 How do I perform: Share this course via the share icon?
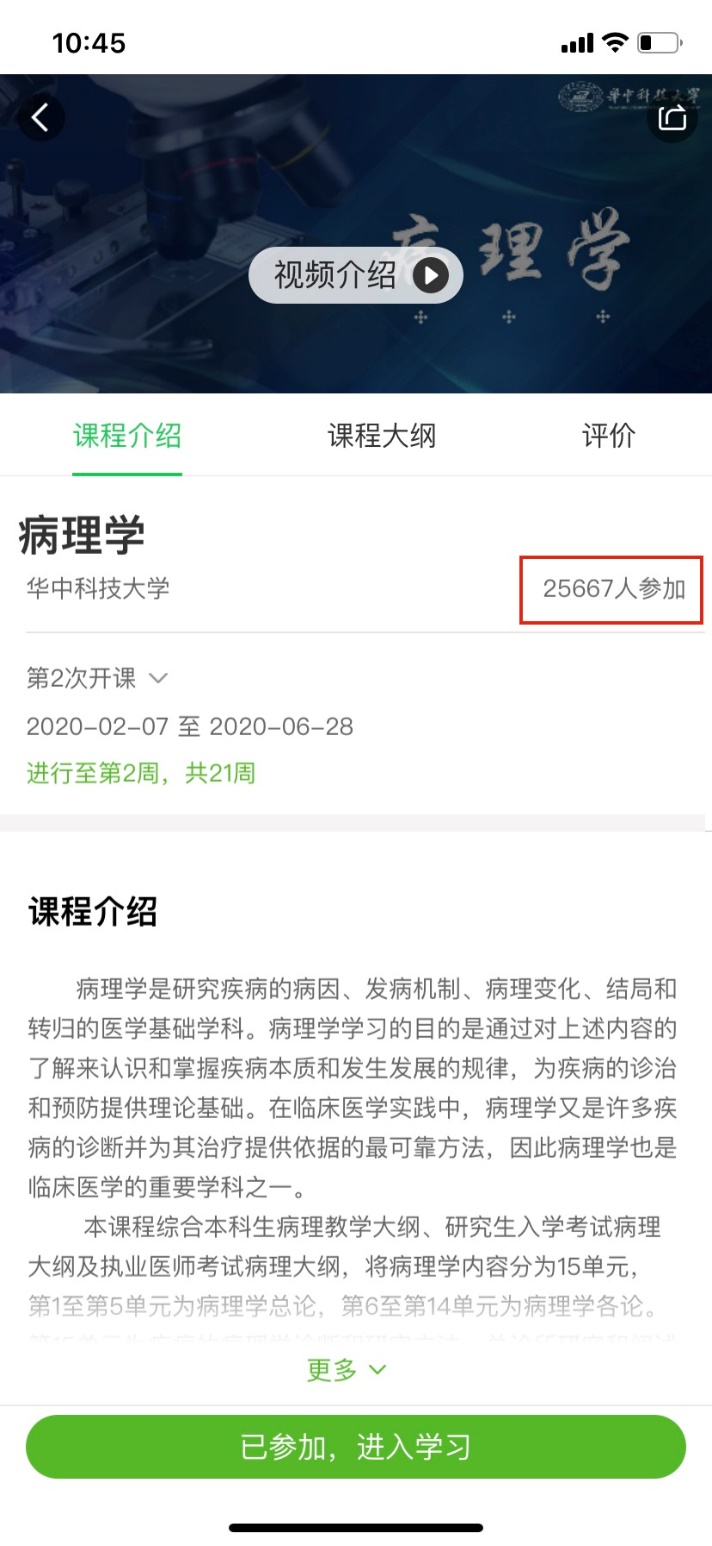672,117
